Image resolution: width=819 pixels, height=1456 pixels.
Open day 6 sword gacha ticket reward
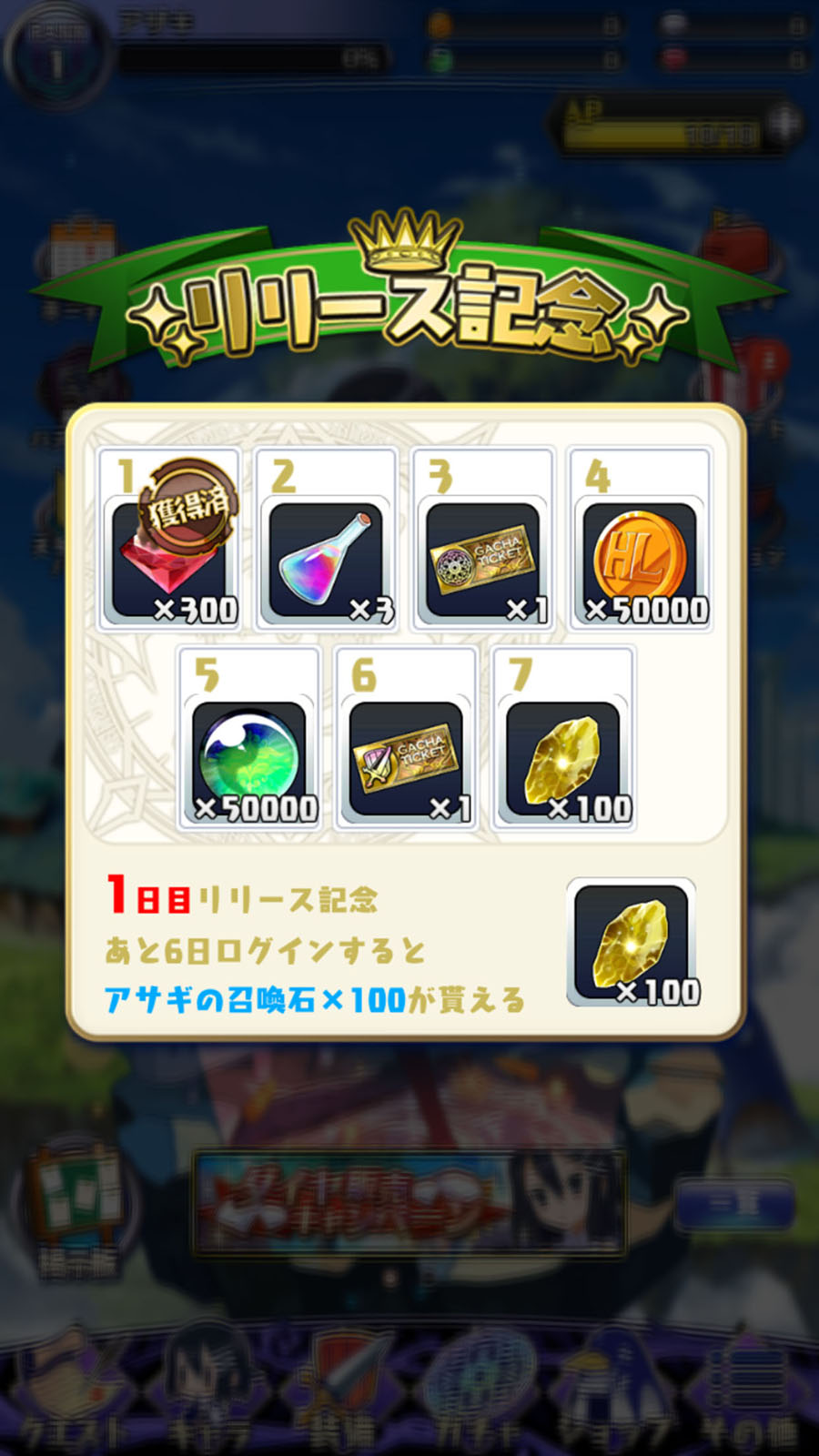pos(406,740)
